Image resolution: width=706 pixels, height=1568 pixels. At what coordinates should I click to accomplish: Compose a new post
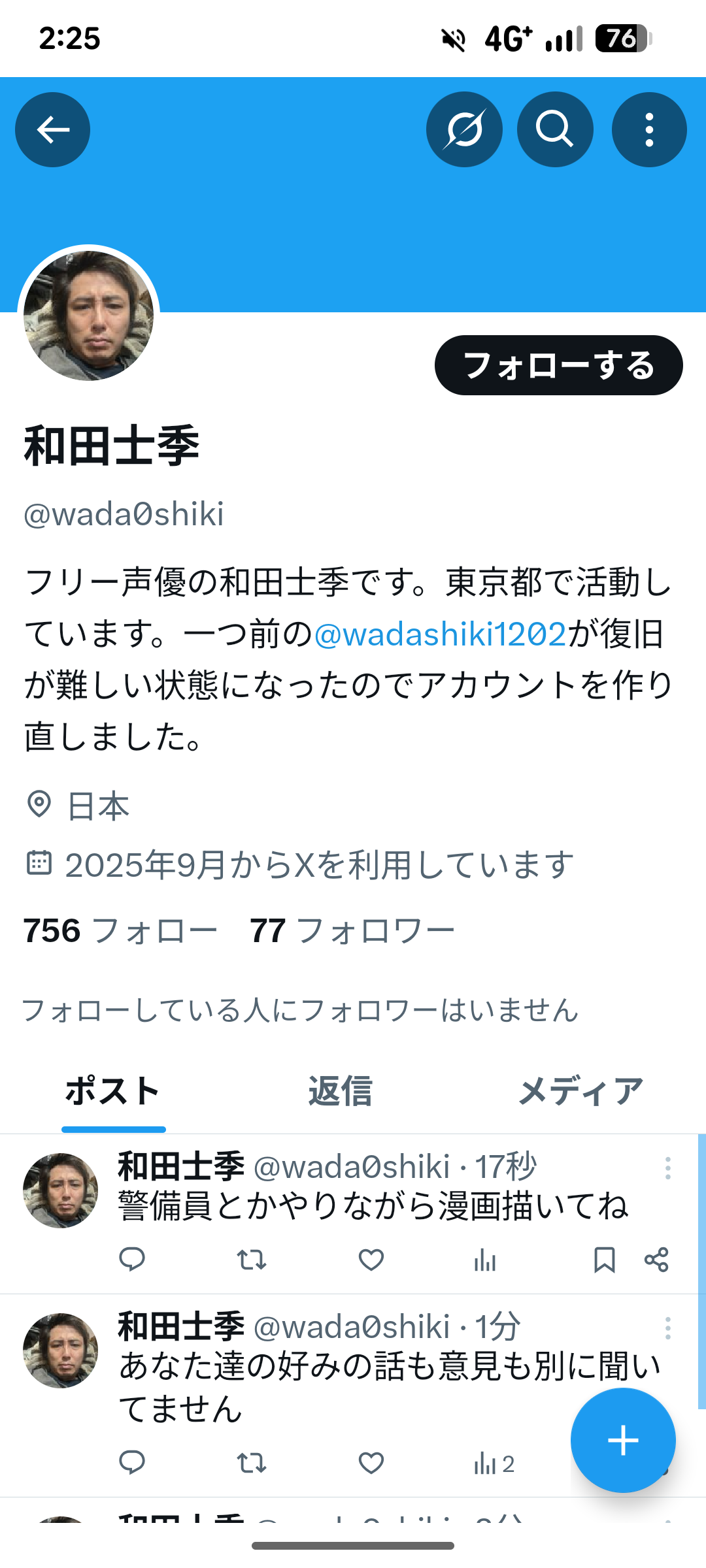point(622,1440)
